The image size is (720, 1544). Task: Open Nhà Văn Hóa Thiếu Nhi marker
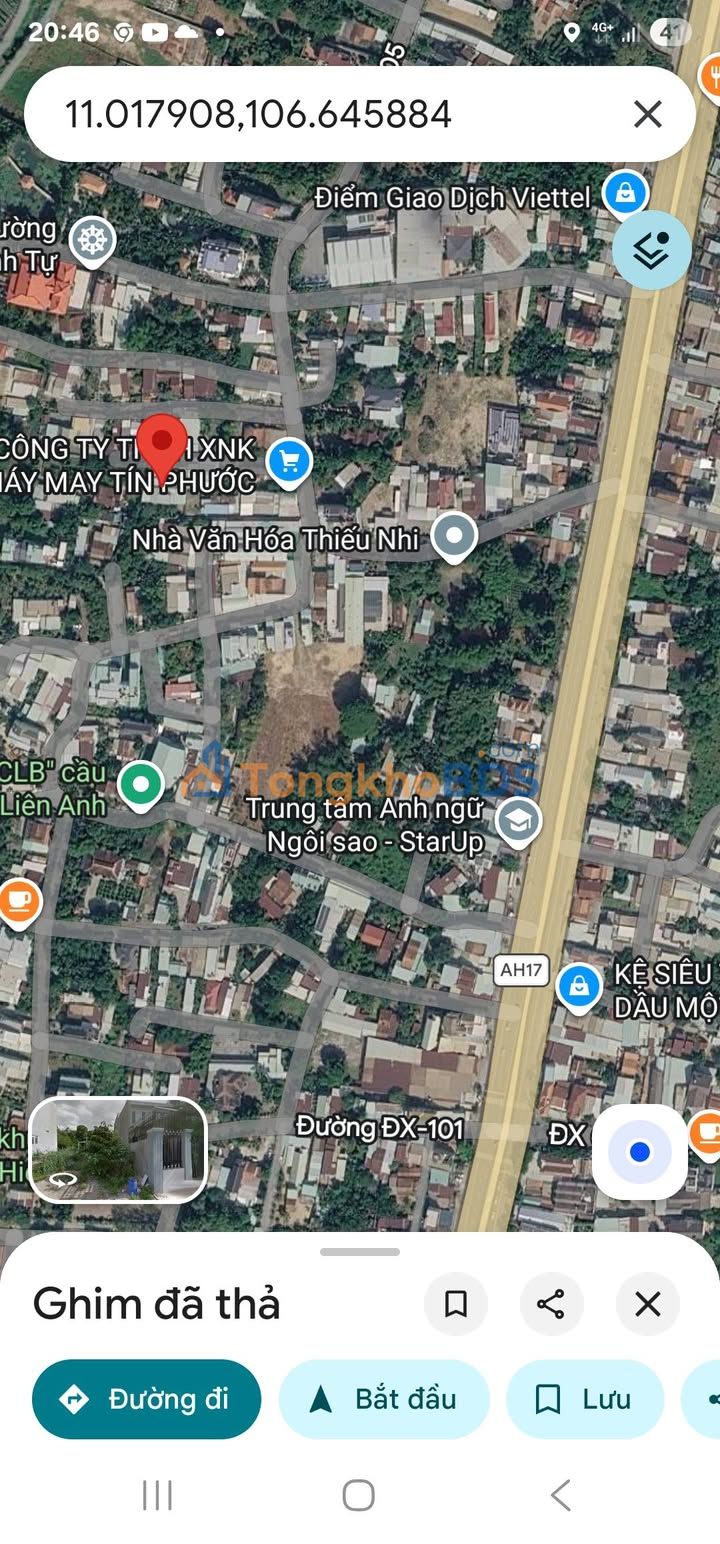click(455, 537)
